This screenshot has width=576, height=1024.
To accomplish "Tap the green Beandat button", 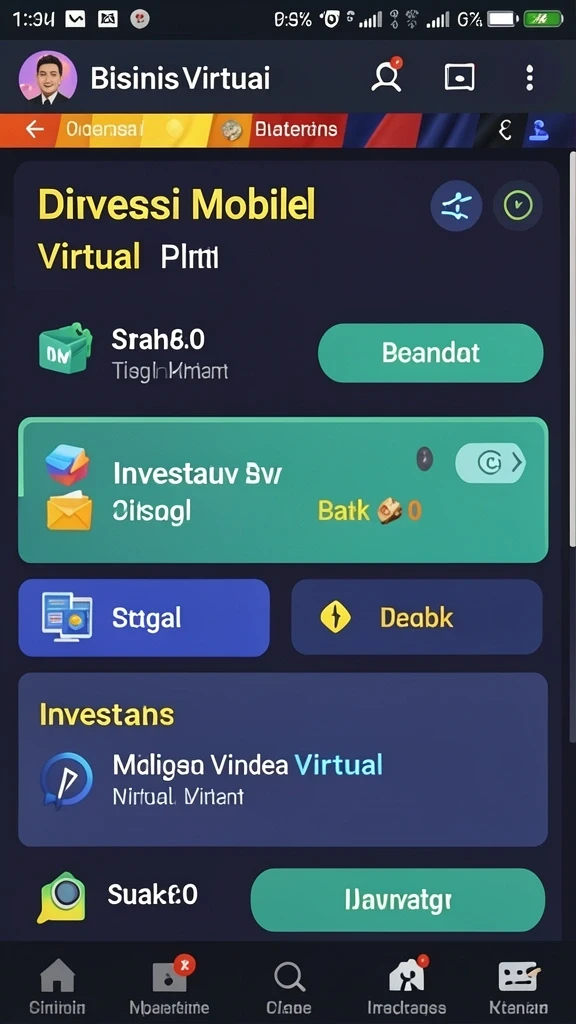I will pos(430,353).
